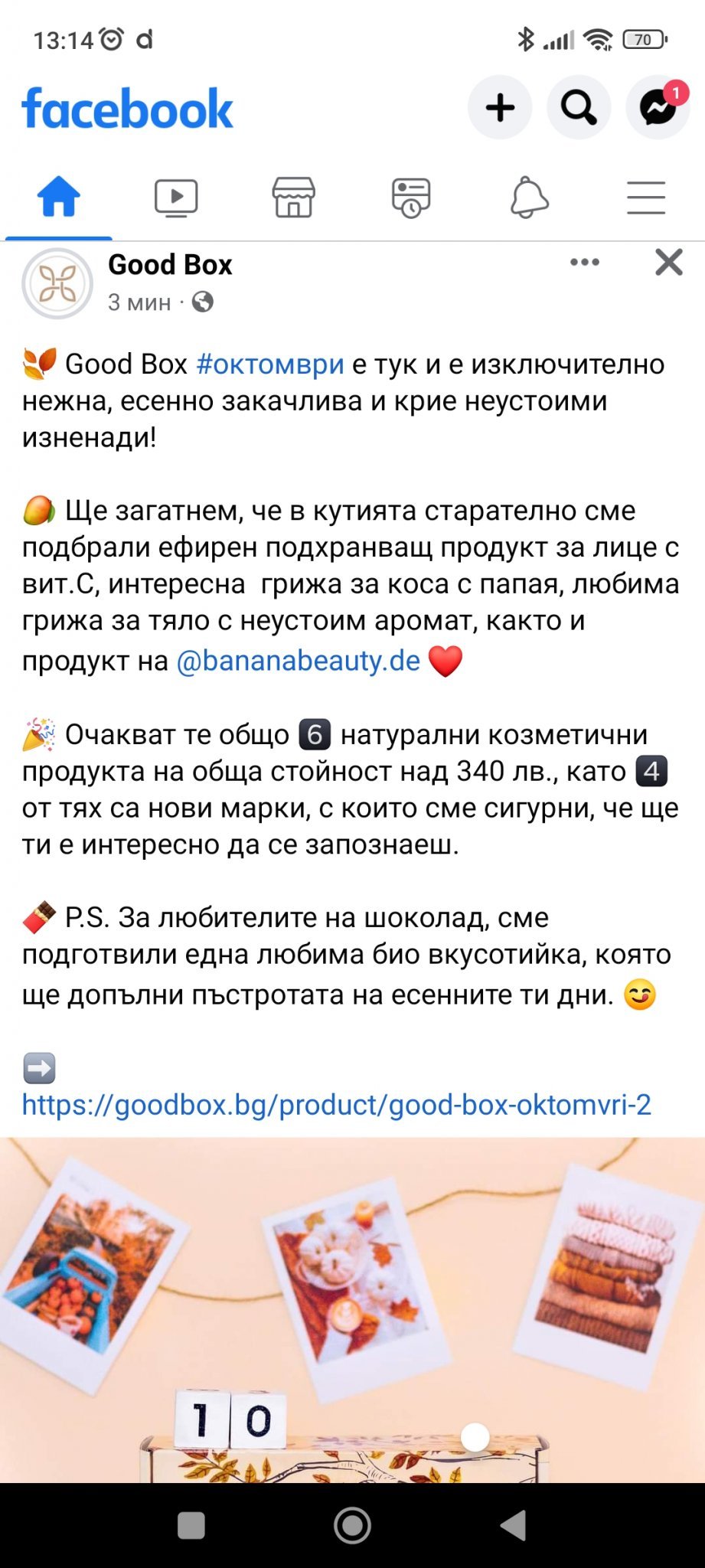
Task: Open Good Box profile picture
Action: (57, 283)
